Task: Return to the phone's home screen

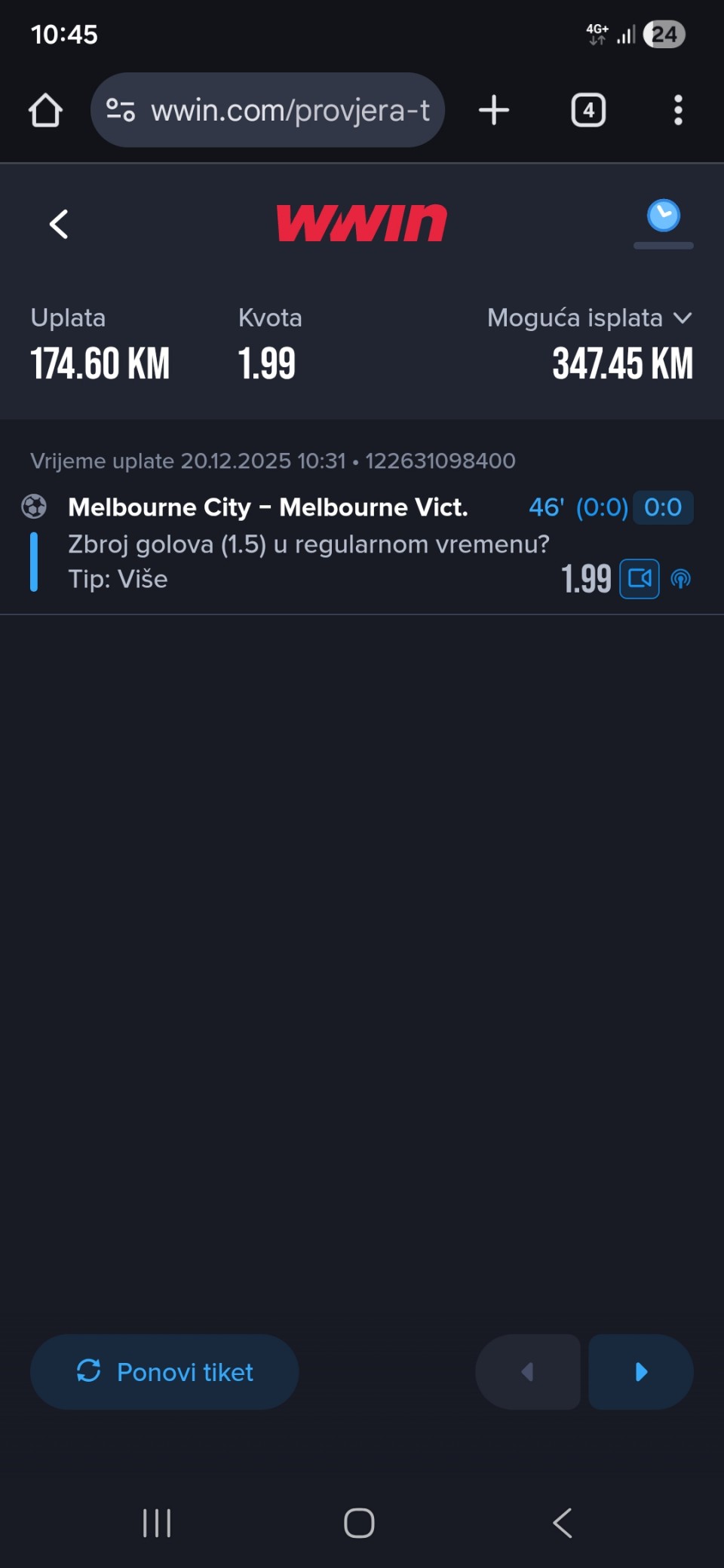Action: pos(359,1523)
